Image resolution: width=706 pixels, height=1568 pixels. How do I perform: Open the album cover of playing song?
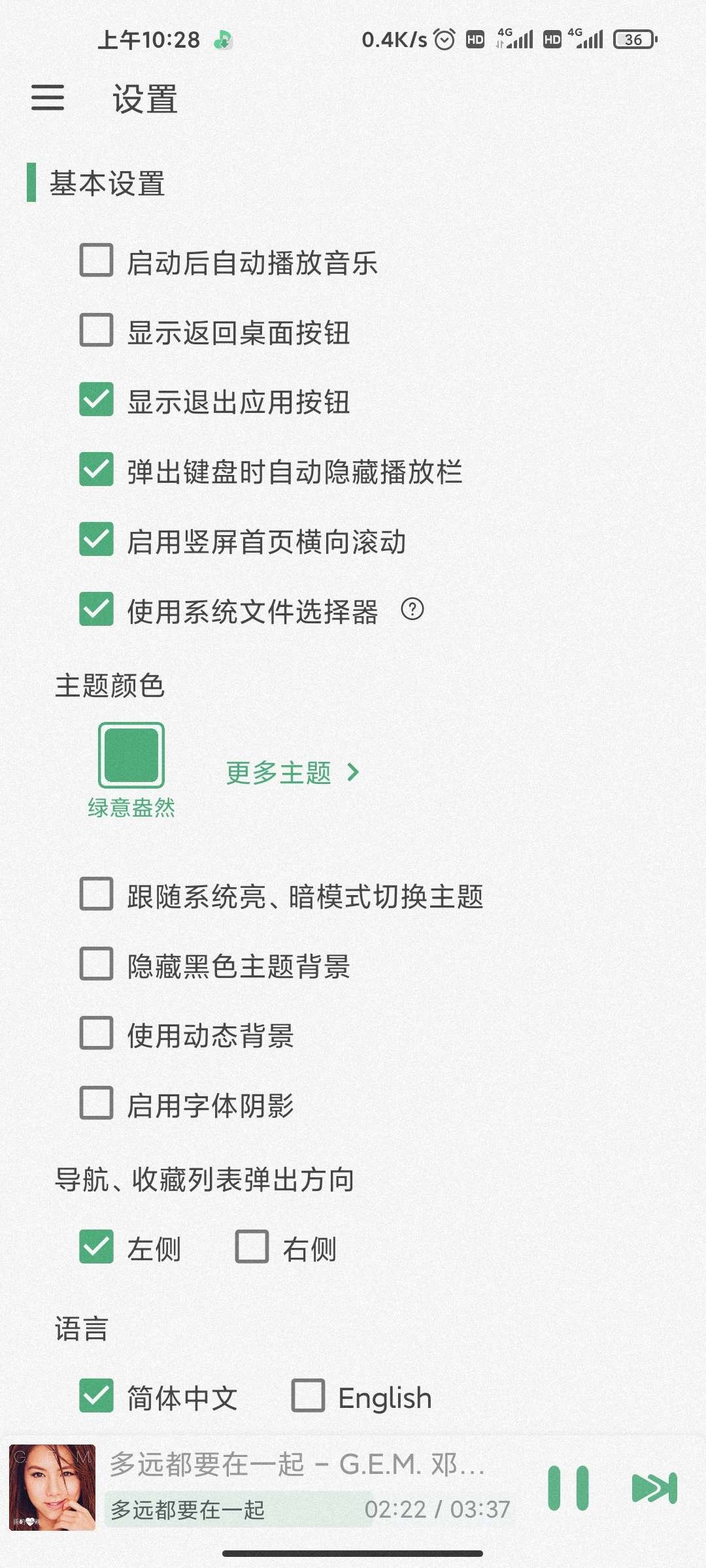click(x=52, y=1488)
